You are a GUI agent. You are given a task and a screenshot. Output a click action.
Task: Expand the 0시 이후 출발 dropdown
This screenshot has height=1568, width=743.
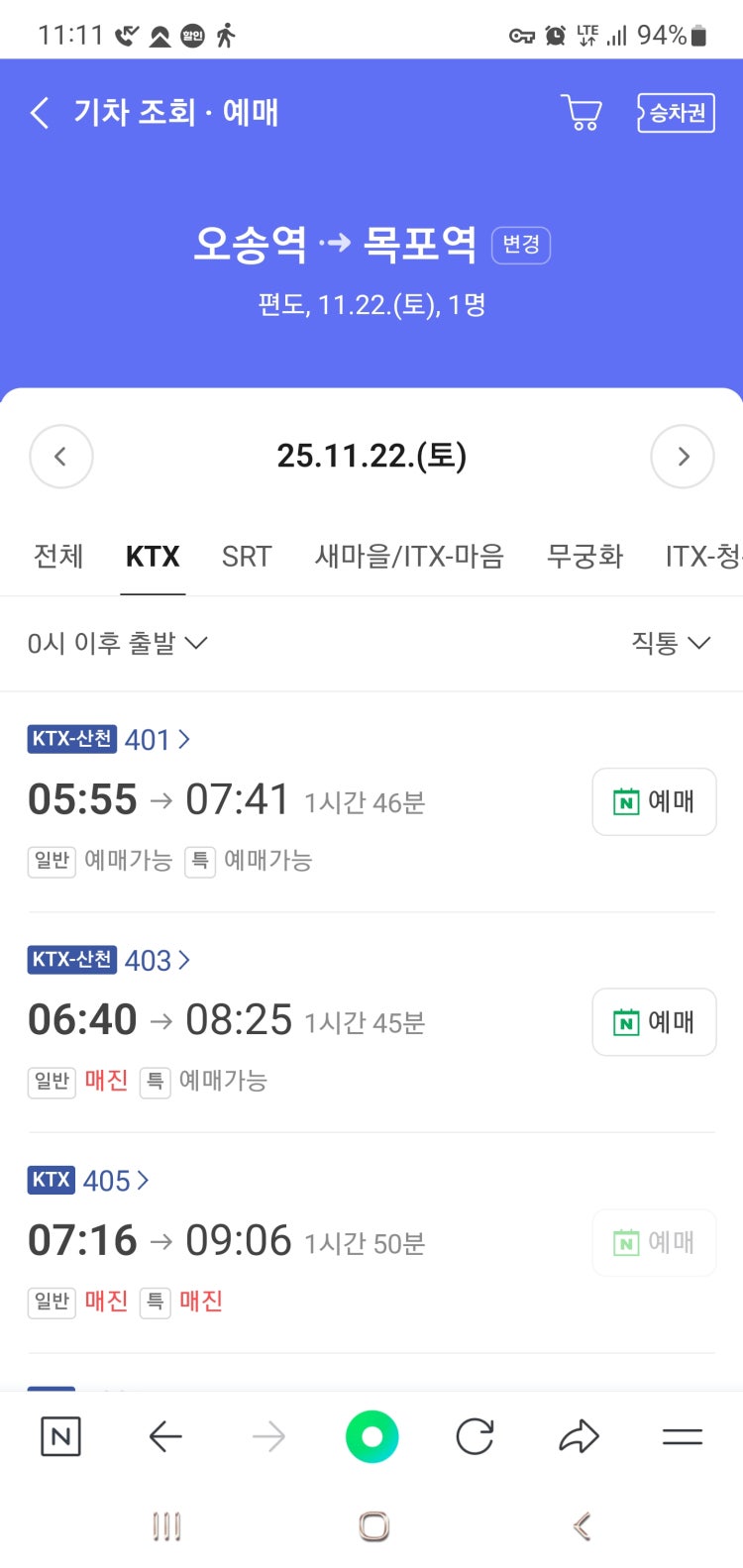117,644
